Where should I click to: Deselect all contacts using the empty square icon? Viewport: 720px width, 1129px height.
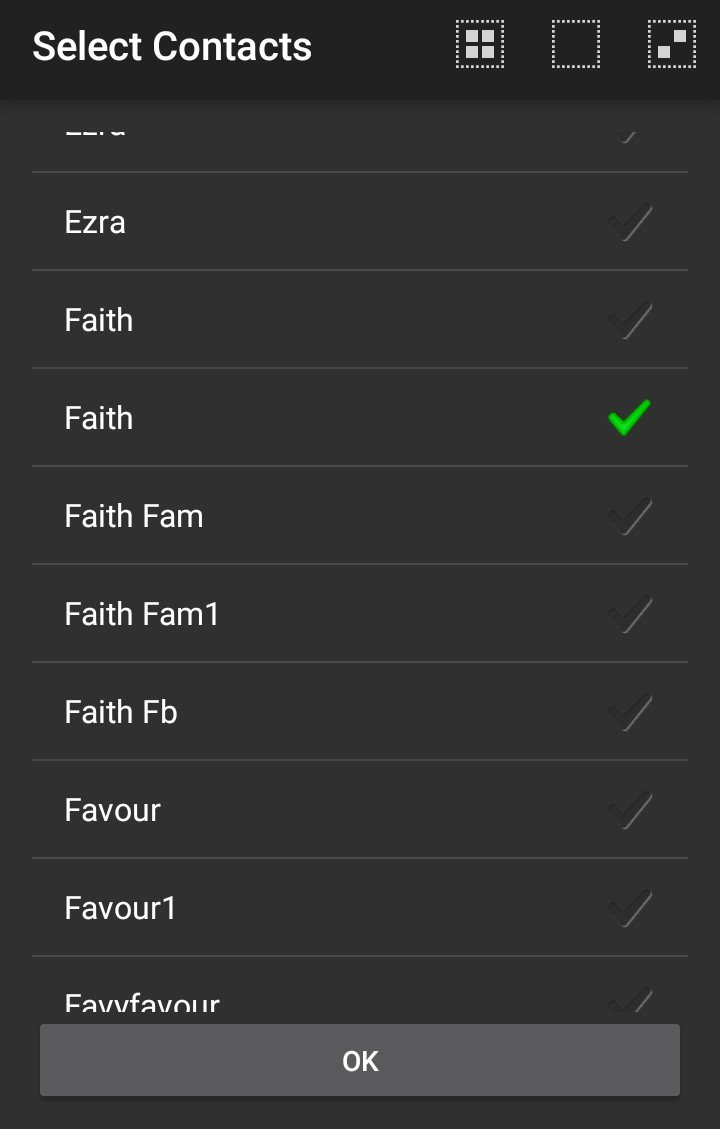pos(576,45)
